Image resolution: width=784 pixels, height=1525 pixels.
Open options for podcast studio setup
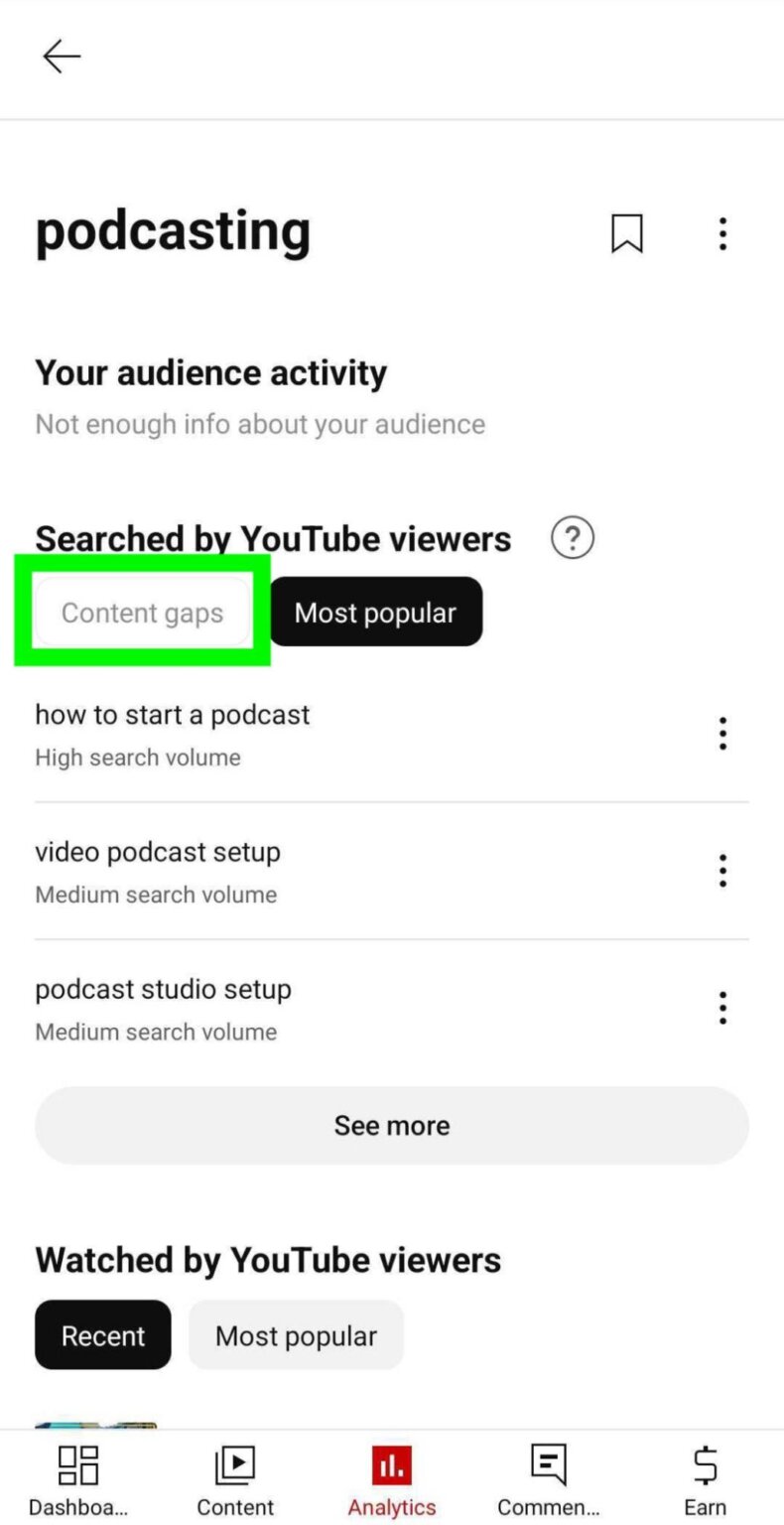click(x=722, y=1008)
